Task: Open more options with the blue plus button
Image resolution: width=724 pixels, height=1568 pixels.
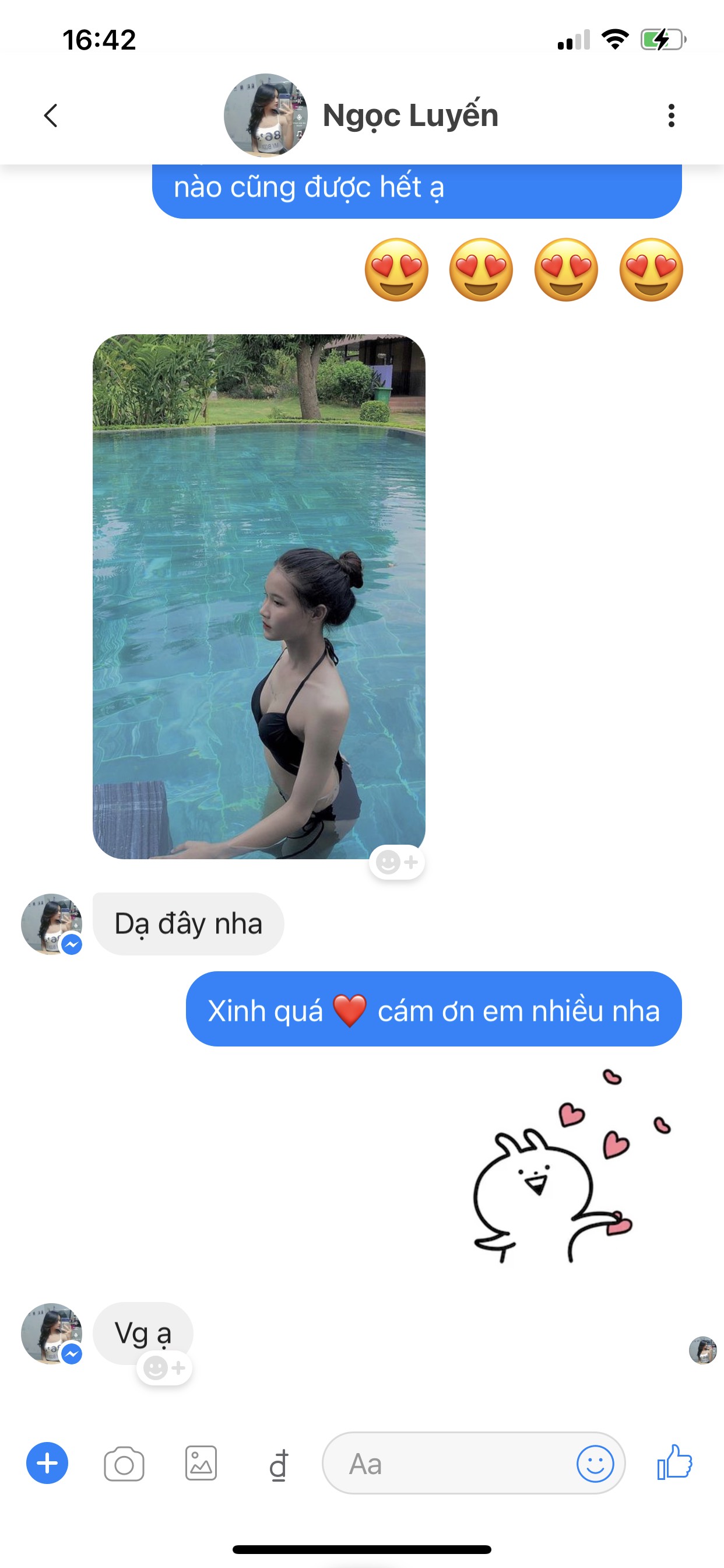Action: point(47,1464)
